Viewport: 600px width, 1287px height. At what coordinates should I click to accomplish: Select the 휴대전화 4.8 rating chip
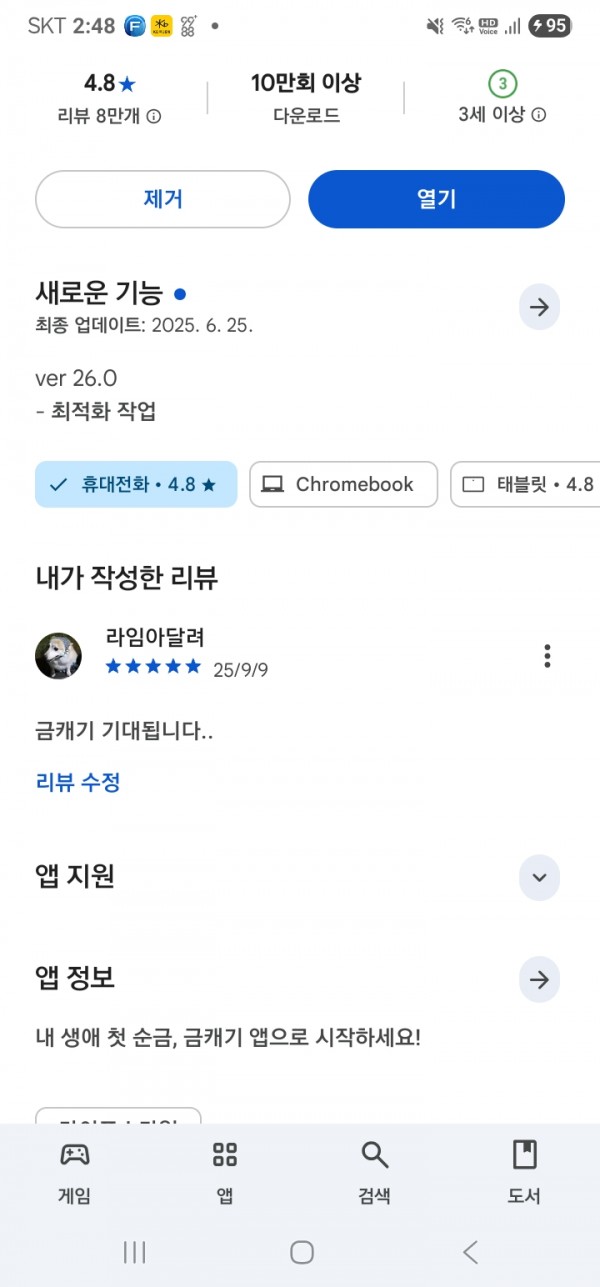pos(136,484)
